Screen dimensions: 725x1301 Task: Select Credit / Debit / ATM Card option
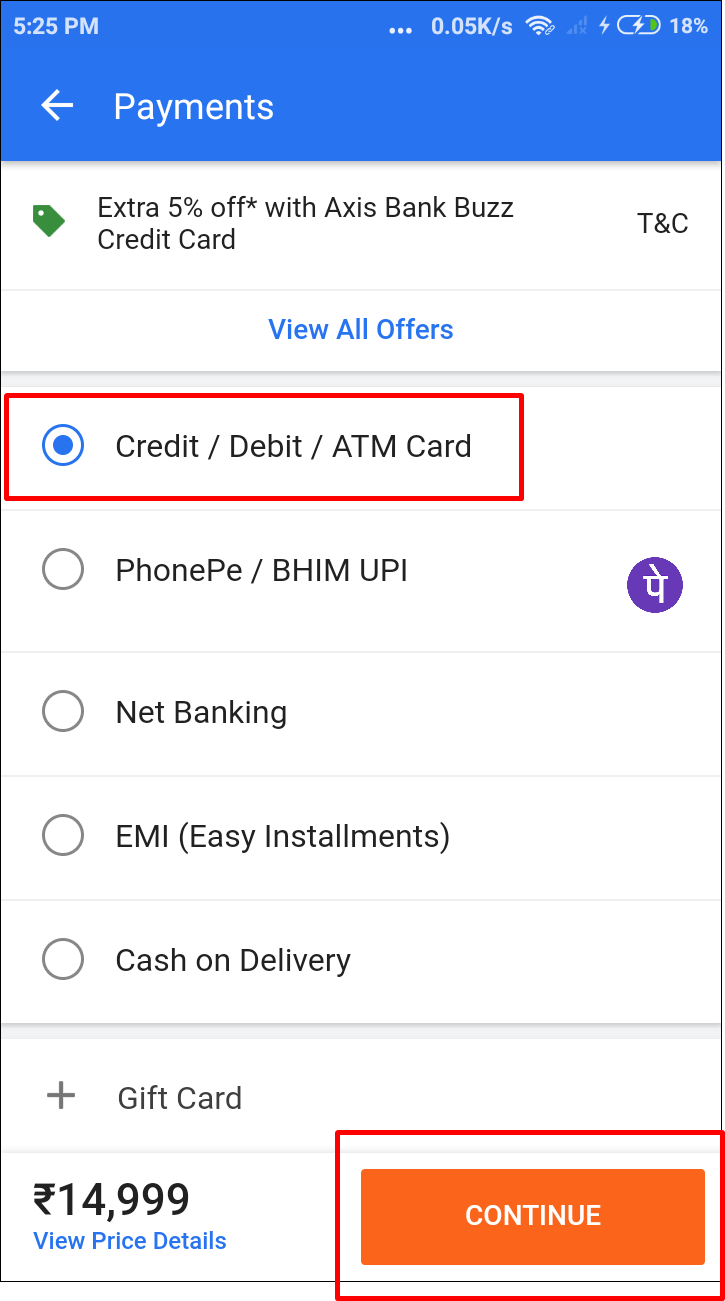64,446
